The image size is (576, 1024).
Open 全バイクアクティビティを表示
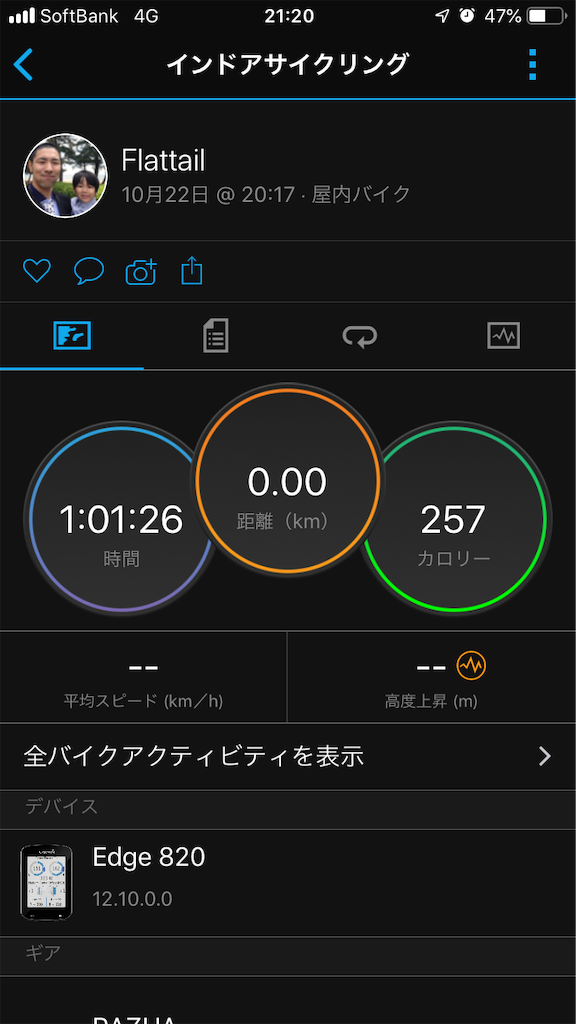coord(288,756)
